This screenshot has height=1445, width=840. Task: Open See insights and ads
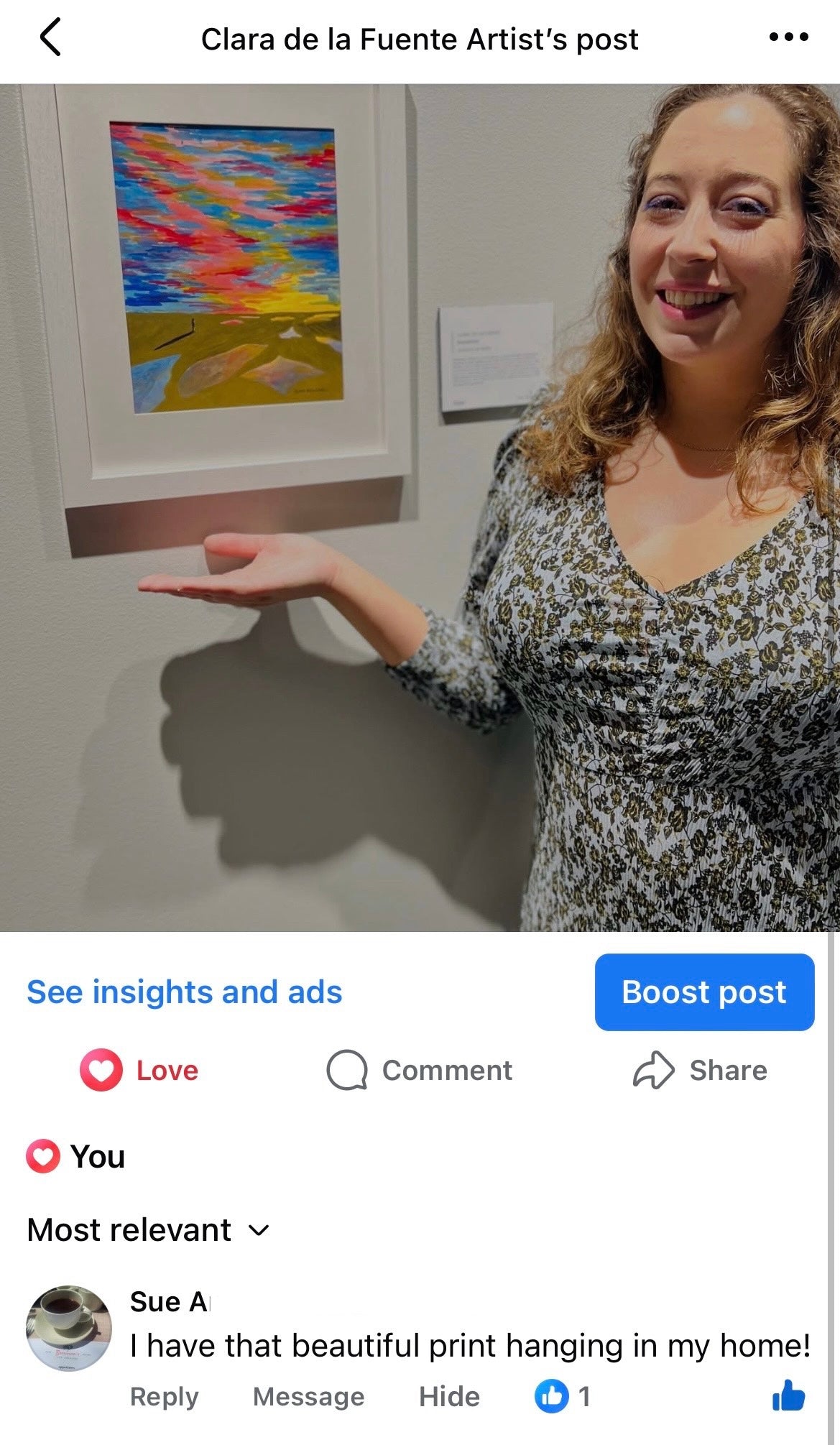(184, 992)
